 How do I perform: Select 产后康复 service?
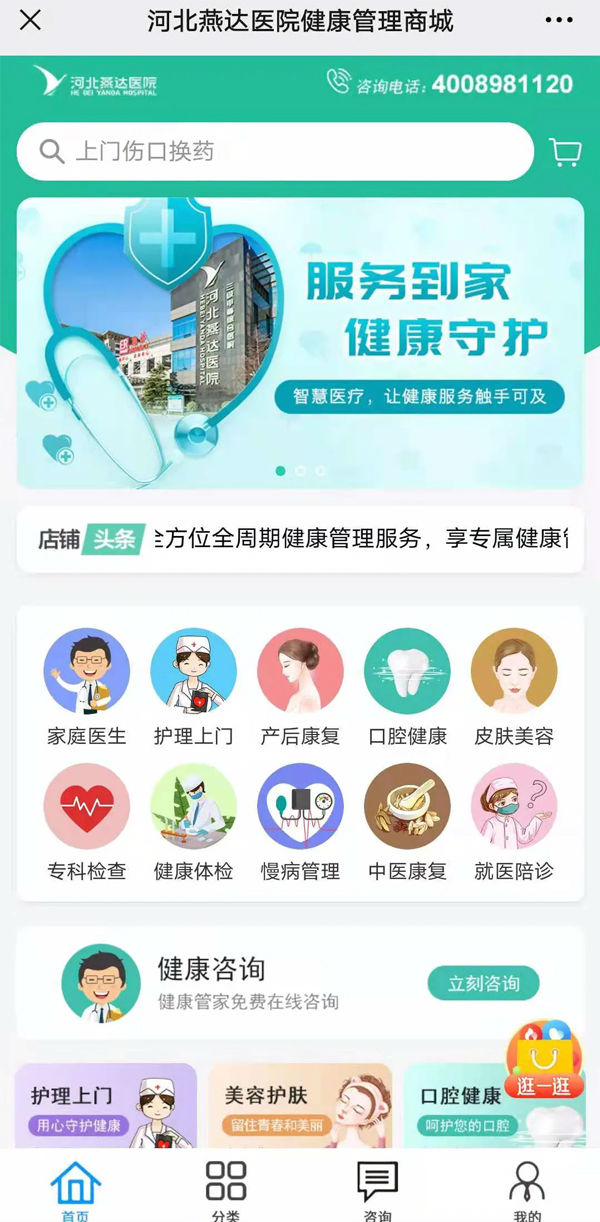[300, 687]
